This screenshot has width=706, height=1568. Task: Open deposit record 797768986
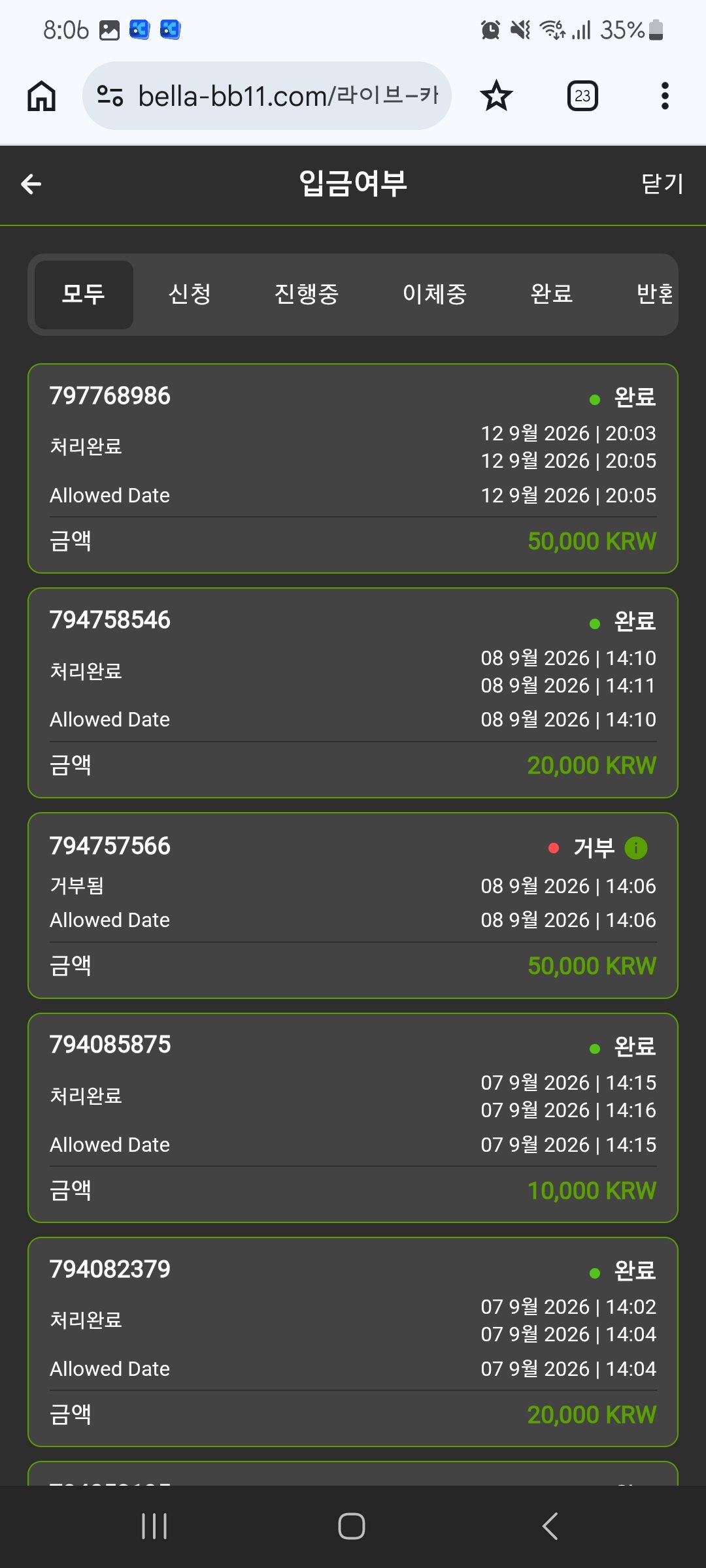point(353,468)
